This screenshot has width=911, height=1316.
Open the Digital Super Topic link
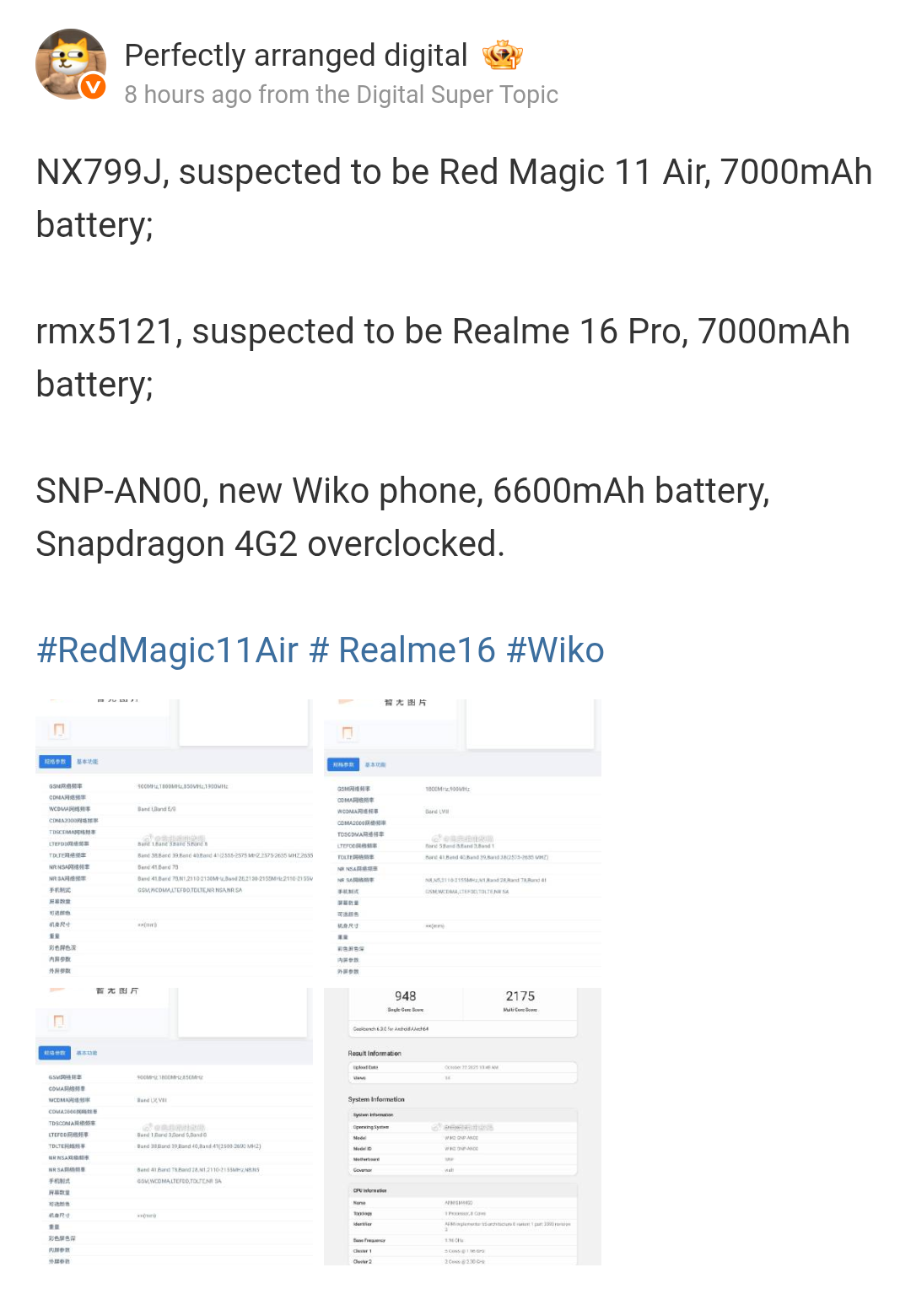click(x=457, y=94)
